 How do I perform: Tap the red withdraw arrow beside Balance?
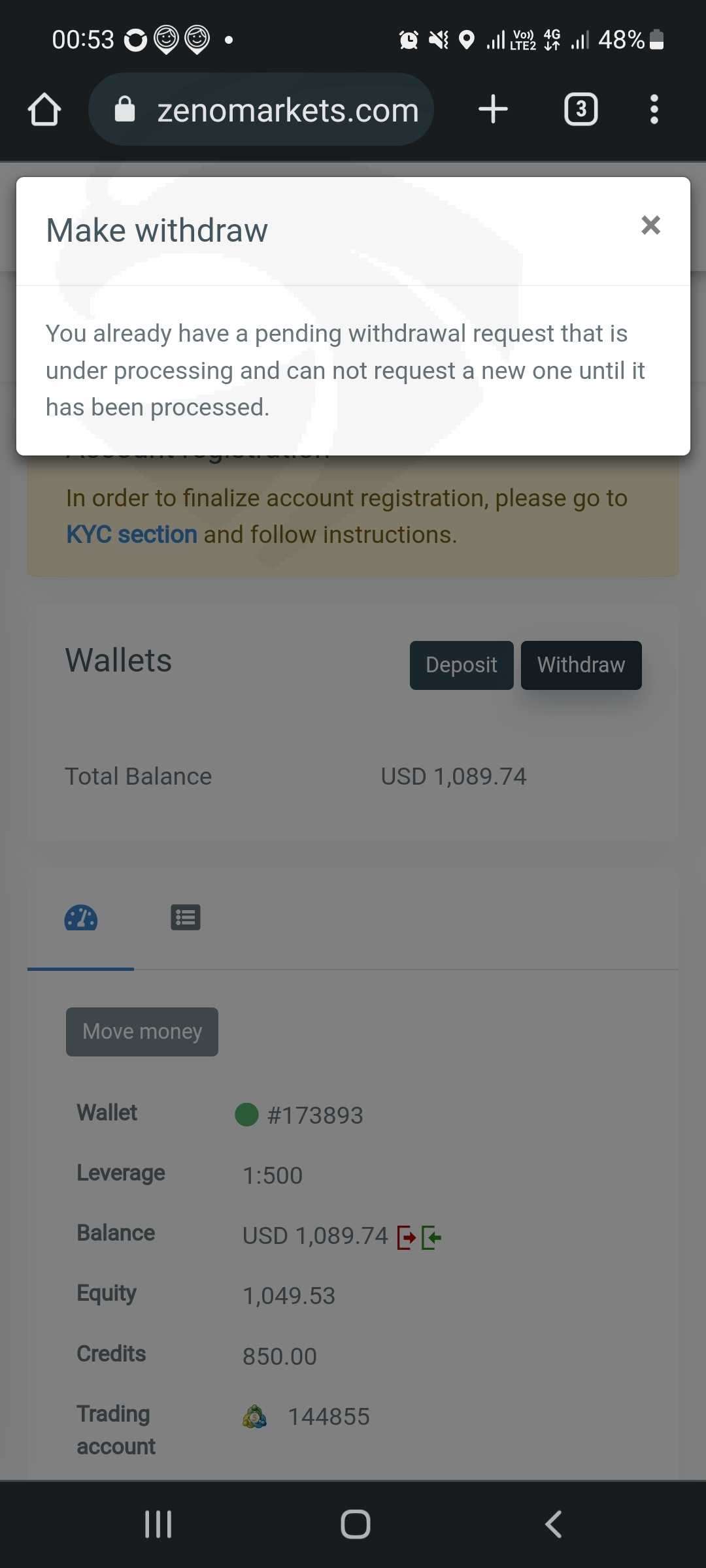click(x=407, y=1237)
